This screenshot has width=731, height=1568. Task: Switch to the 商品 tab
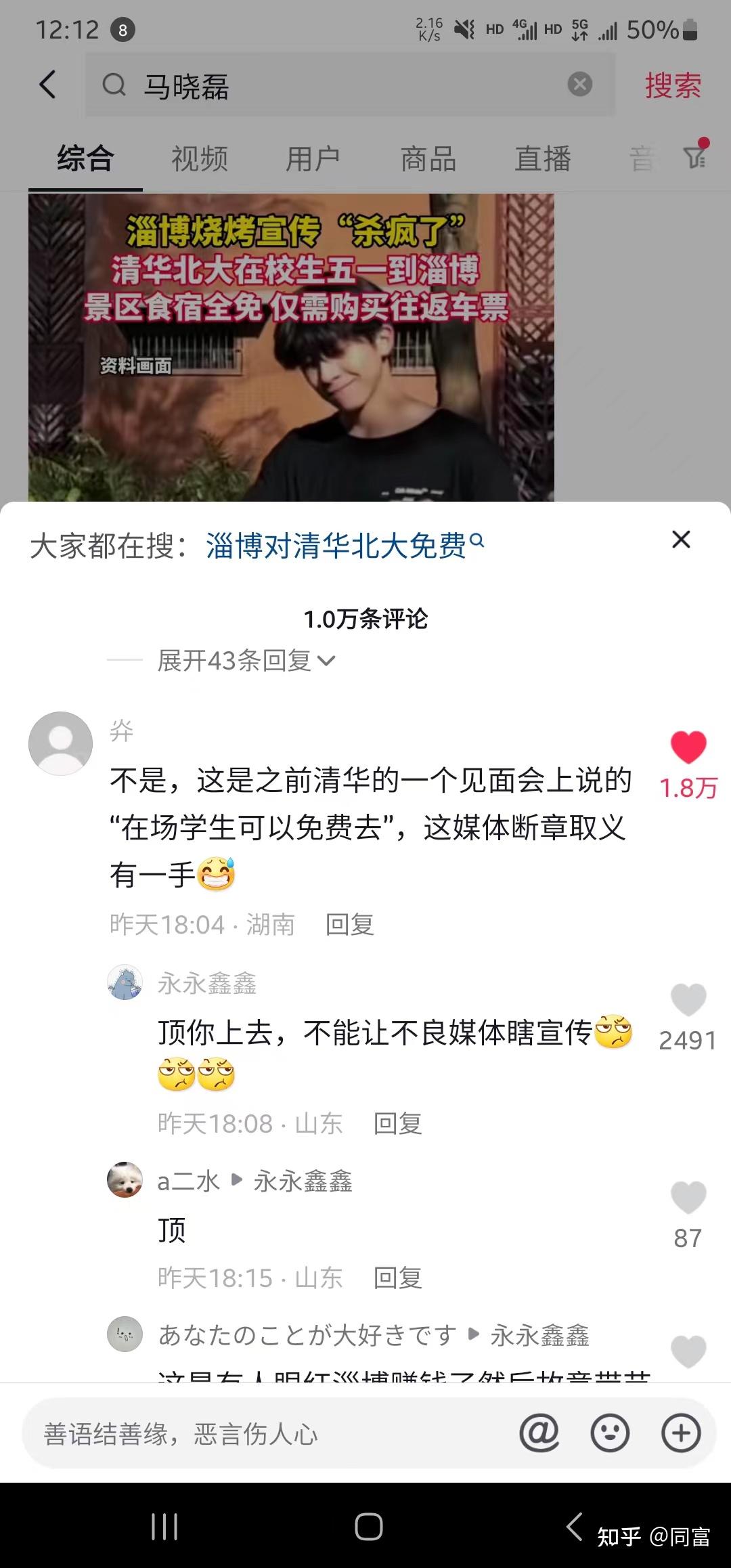coord(428,159)
